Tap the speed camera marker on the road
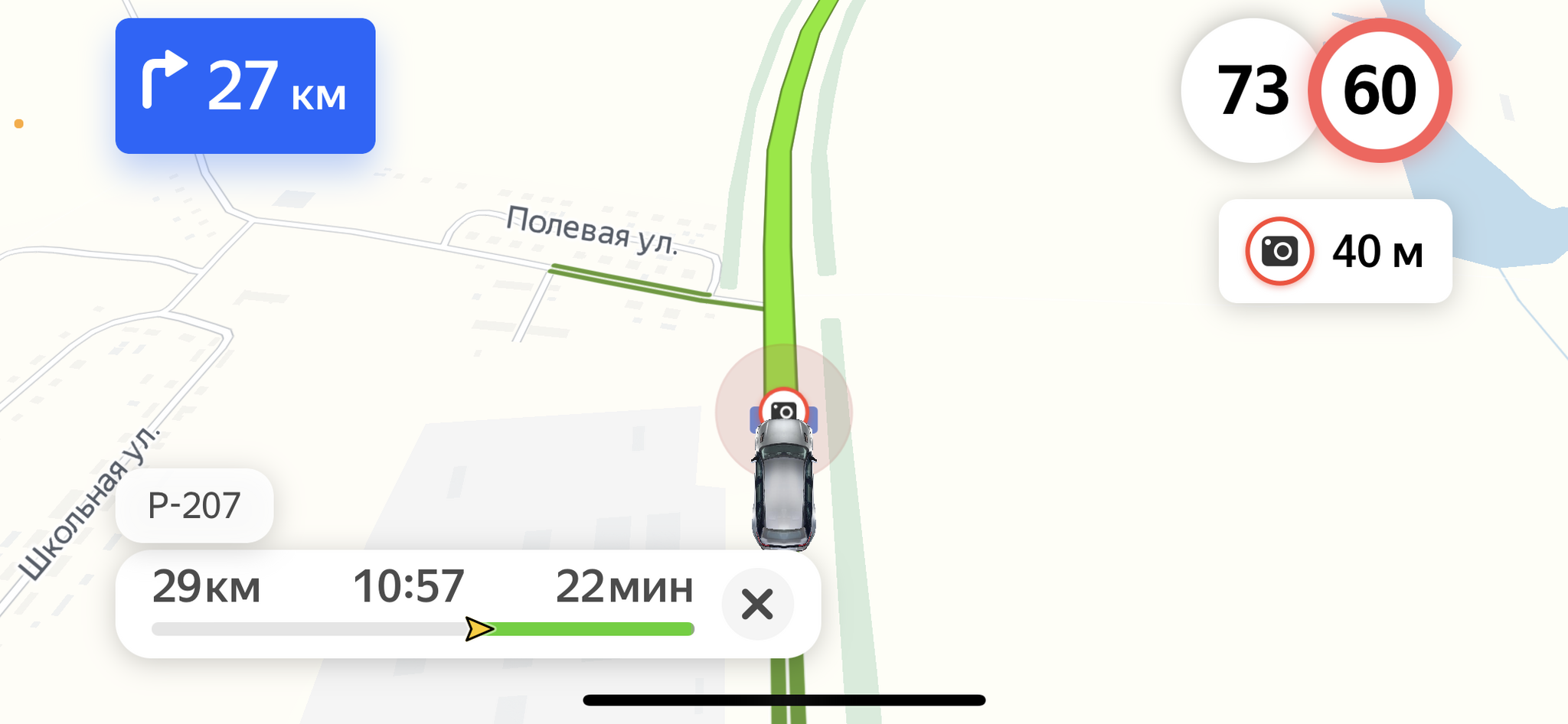1568x724 pixels. point(783,409)
